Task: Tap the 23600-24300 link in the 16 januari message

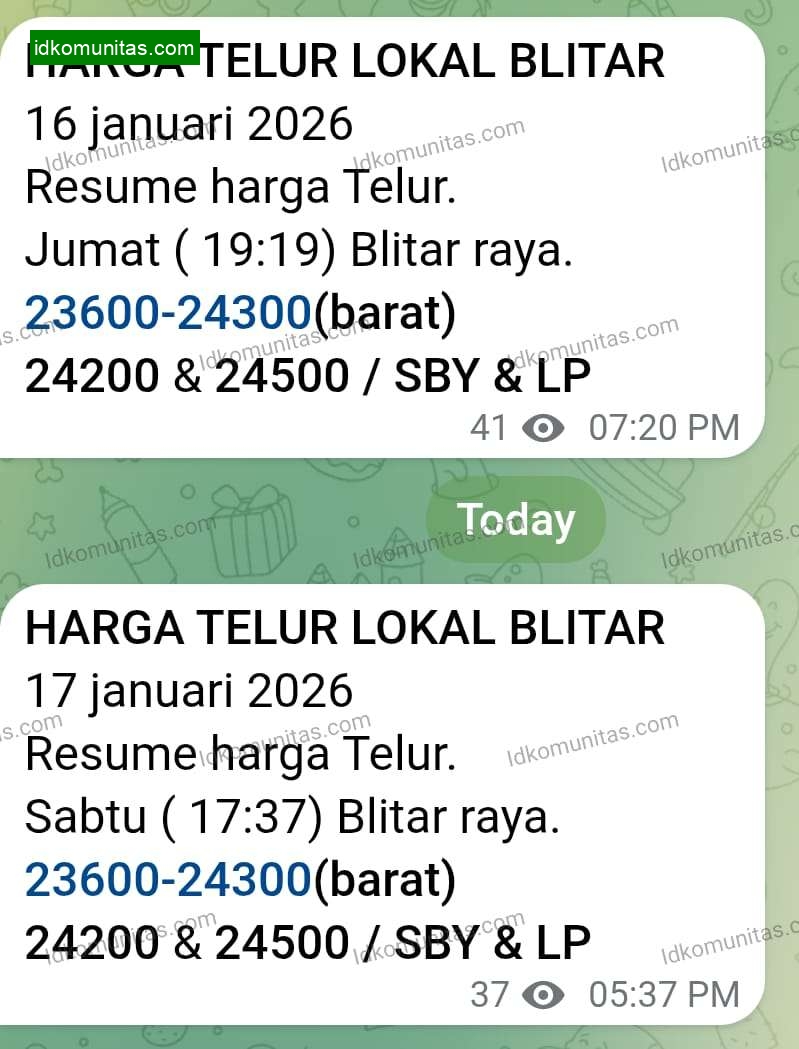Action: pos(168,314)
